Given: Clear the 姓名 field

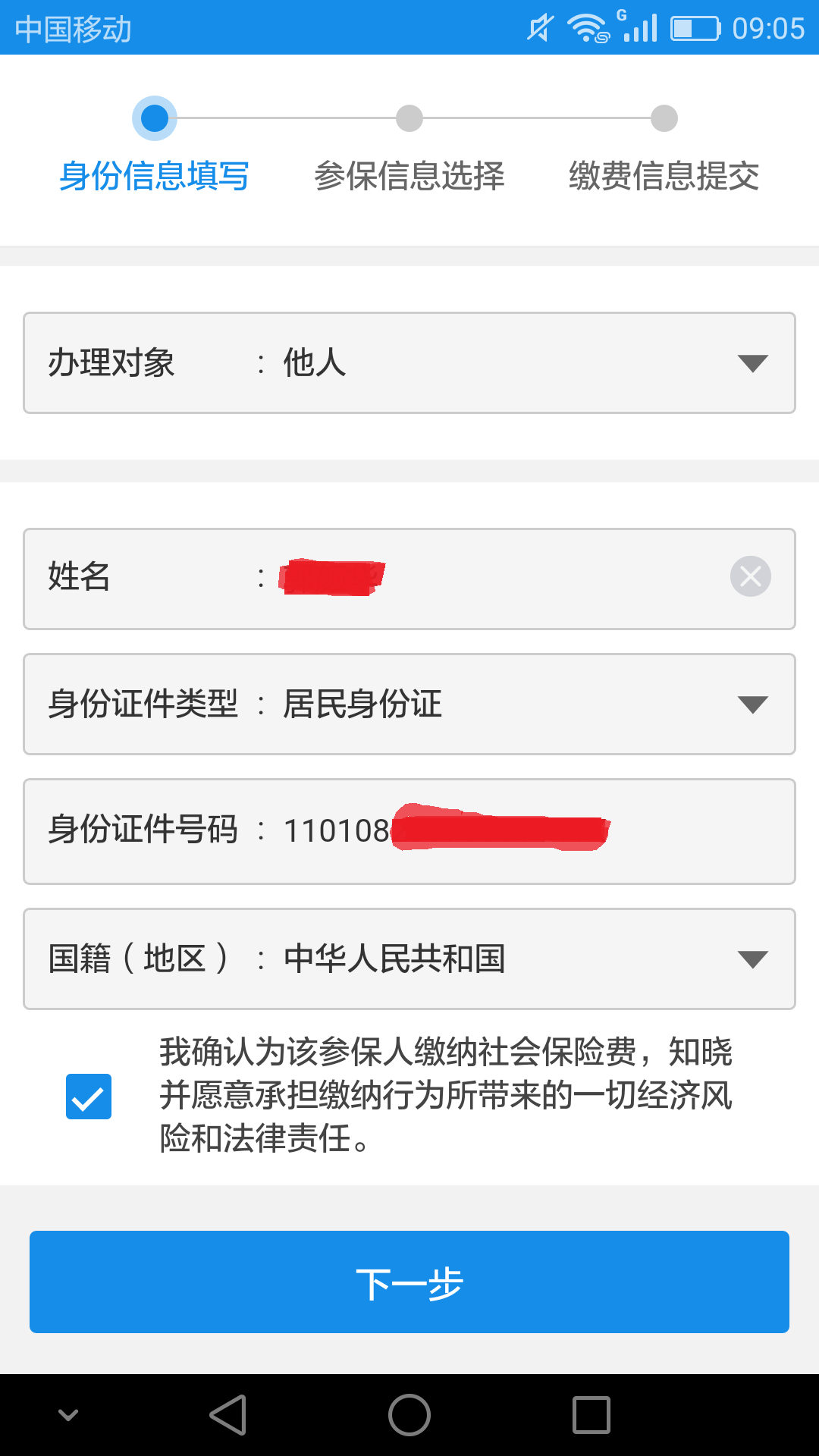Looking at the screenshot, I should [751, 576].
